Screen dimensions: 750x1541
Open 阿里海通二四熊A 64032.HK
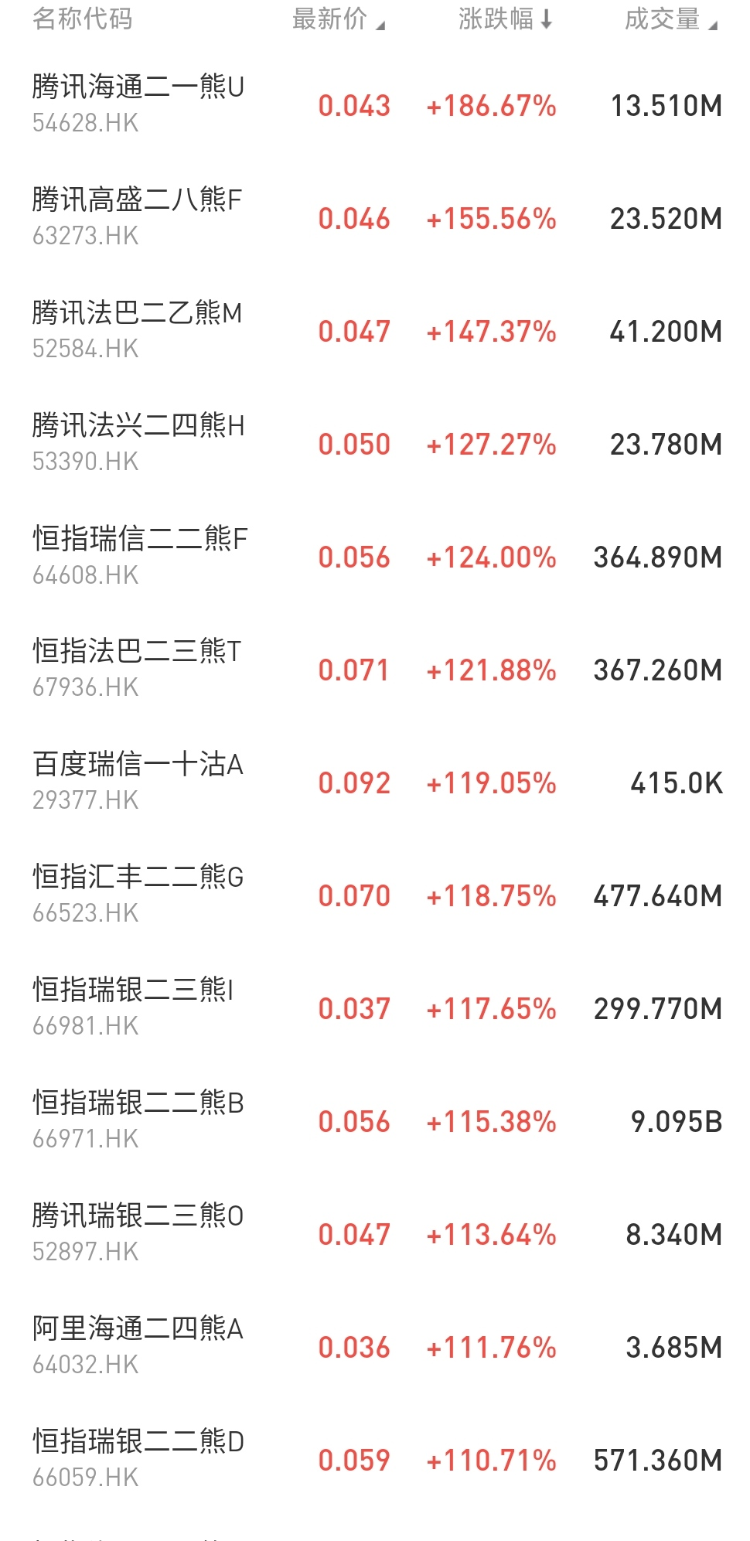click(375, 1347)
